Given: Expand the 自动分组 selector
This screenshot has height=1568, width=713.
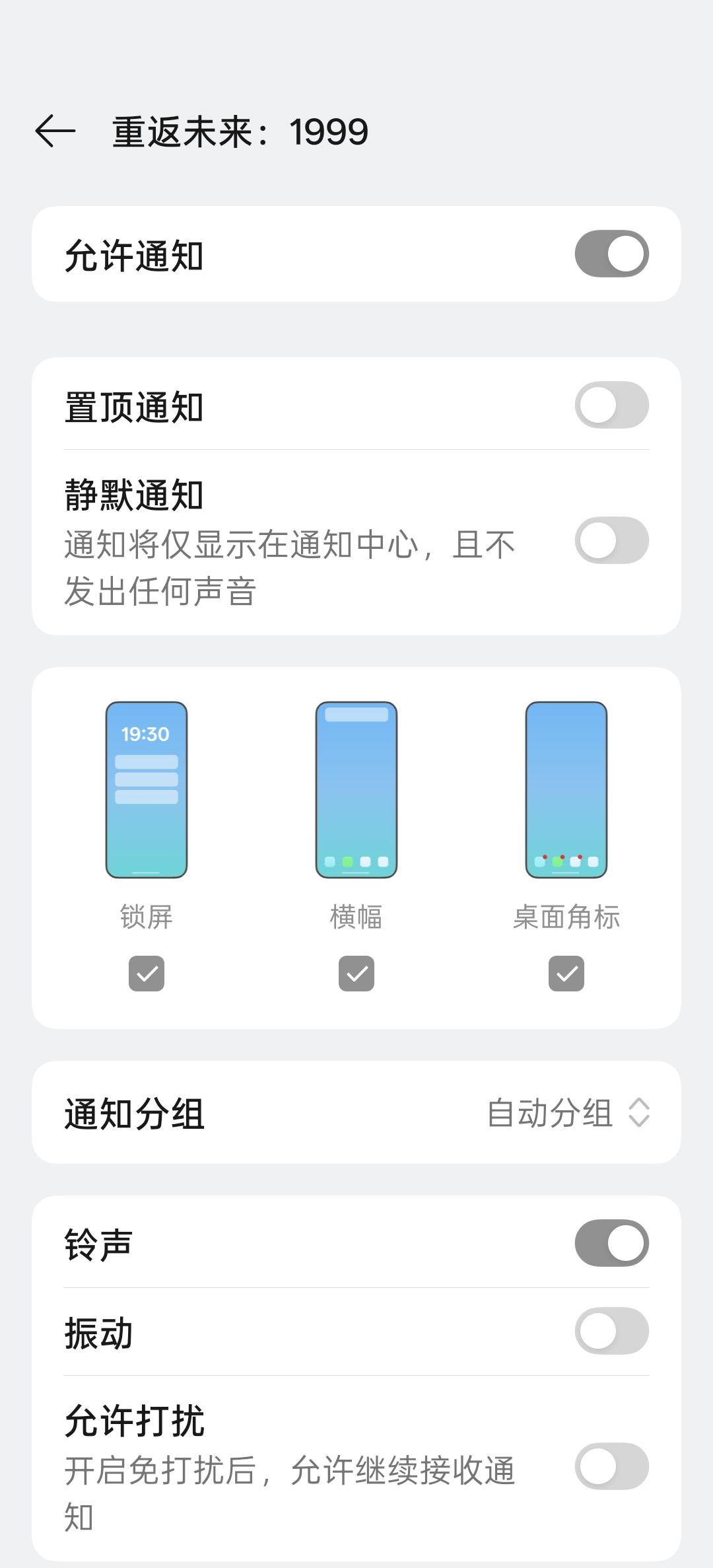Looking at the screenshot, I should [550, 1114].
